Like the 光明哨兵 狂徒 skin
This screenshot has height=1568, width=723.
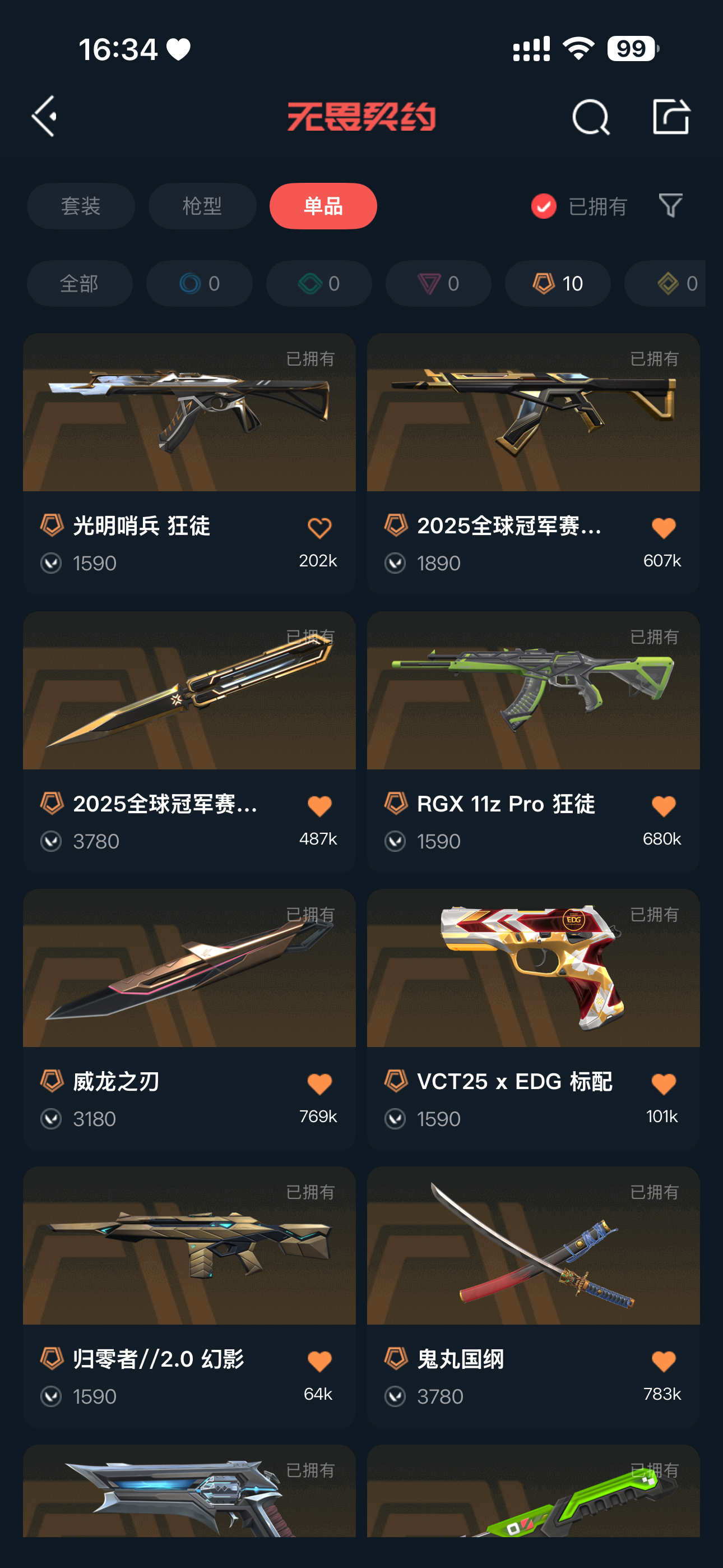click(319, 528)
